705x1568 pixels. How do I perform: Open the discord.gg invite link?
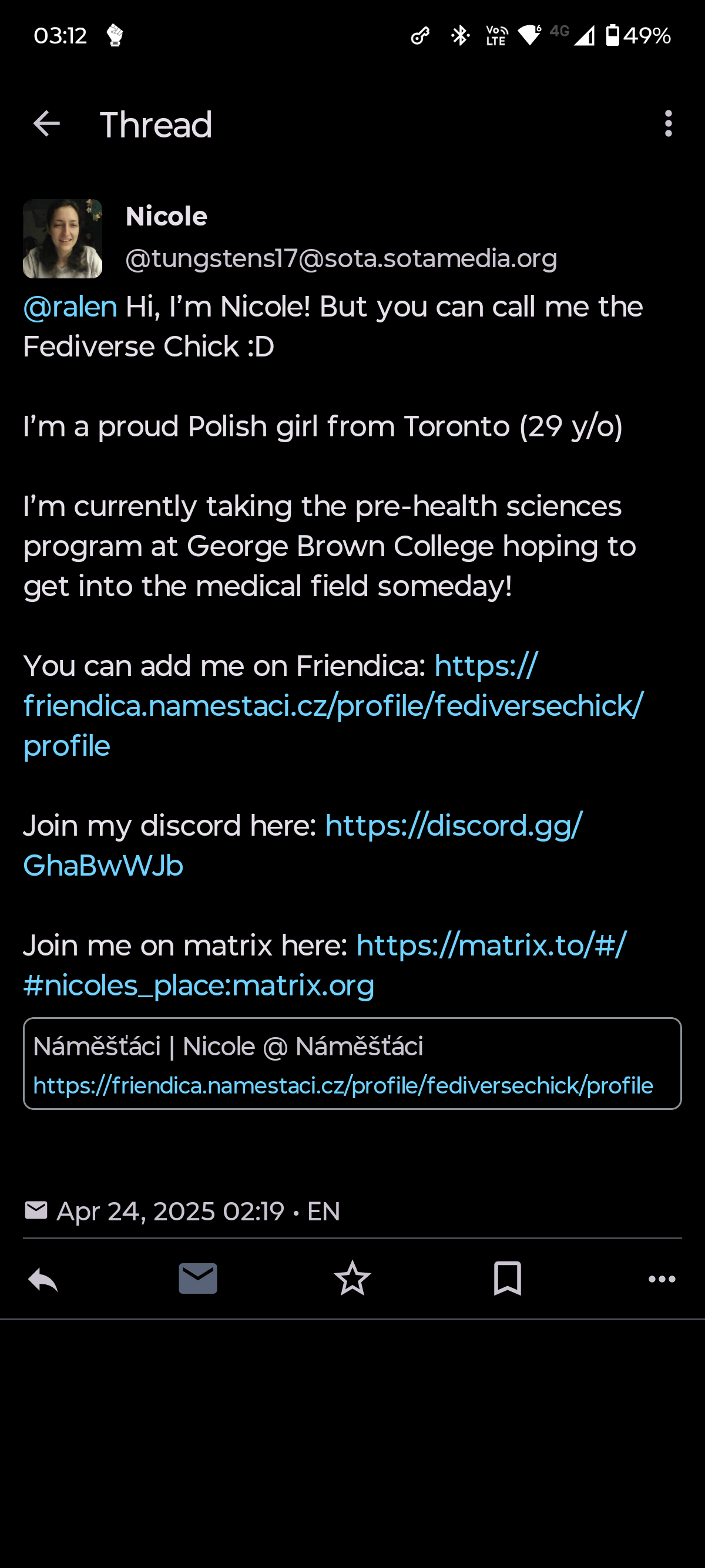coord(303,846)
